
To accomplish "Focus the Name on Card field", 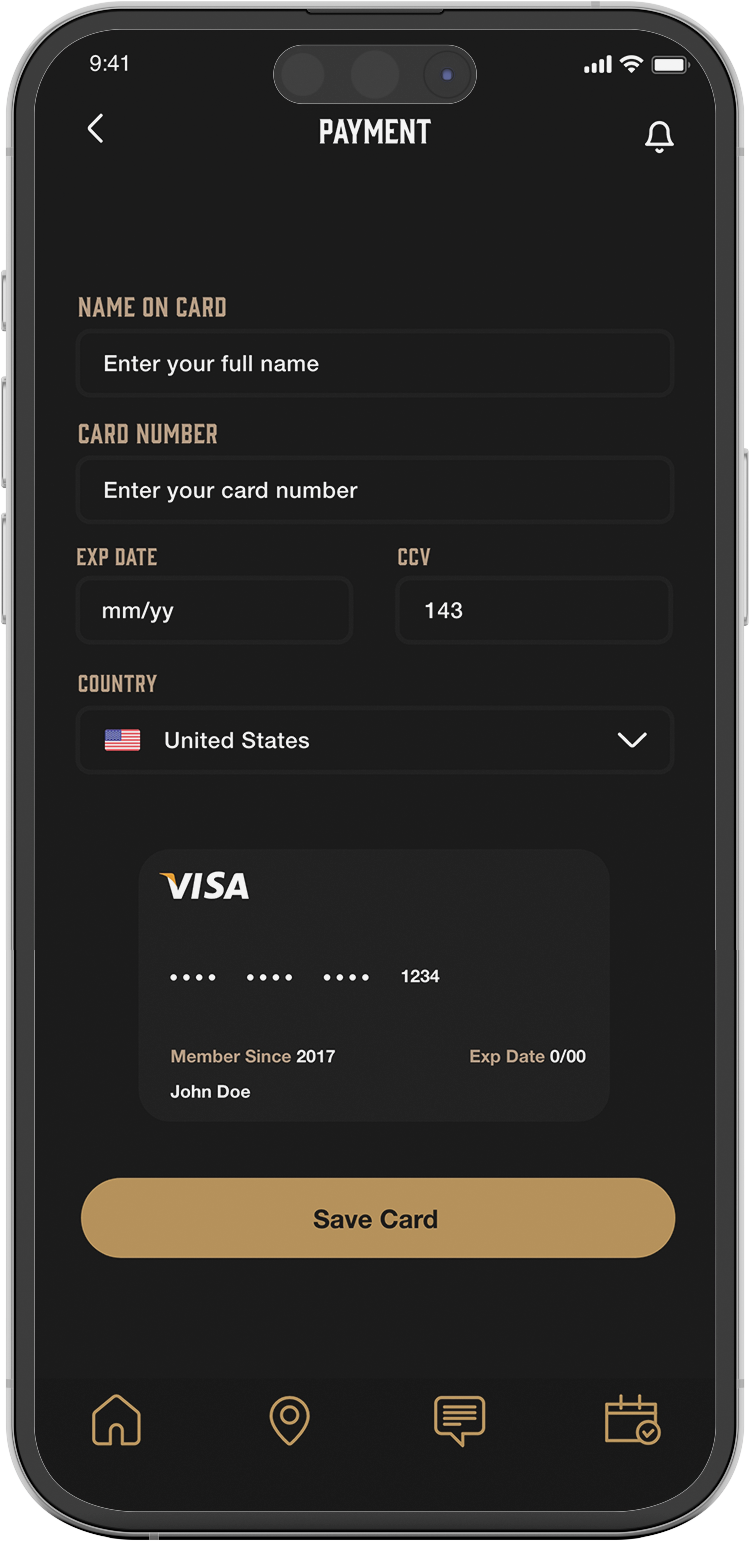I will pyautogui.click(x=375, y=364).
